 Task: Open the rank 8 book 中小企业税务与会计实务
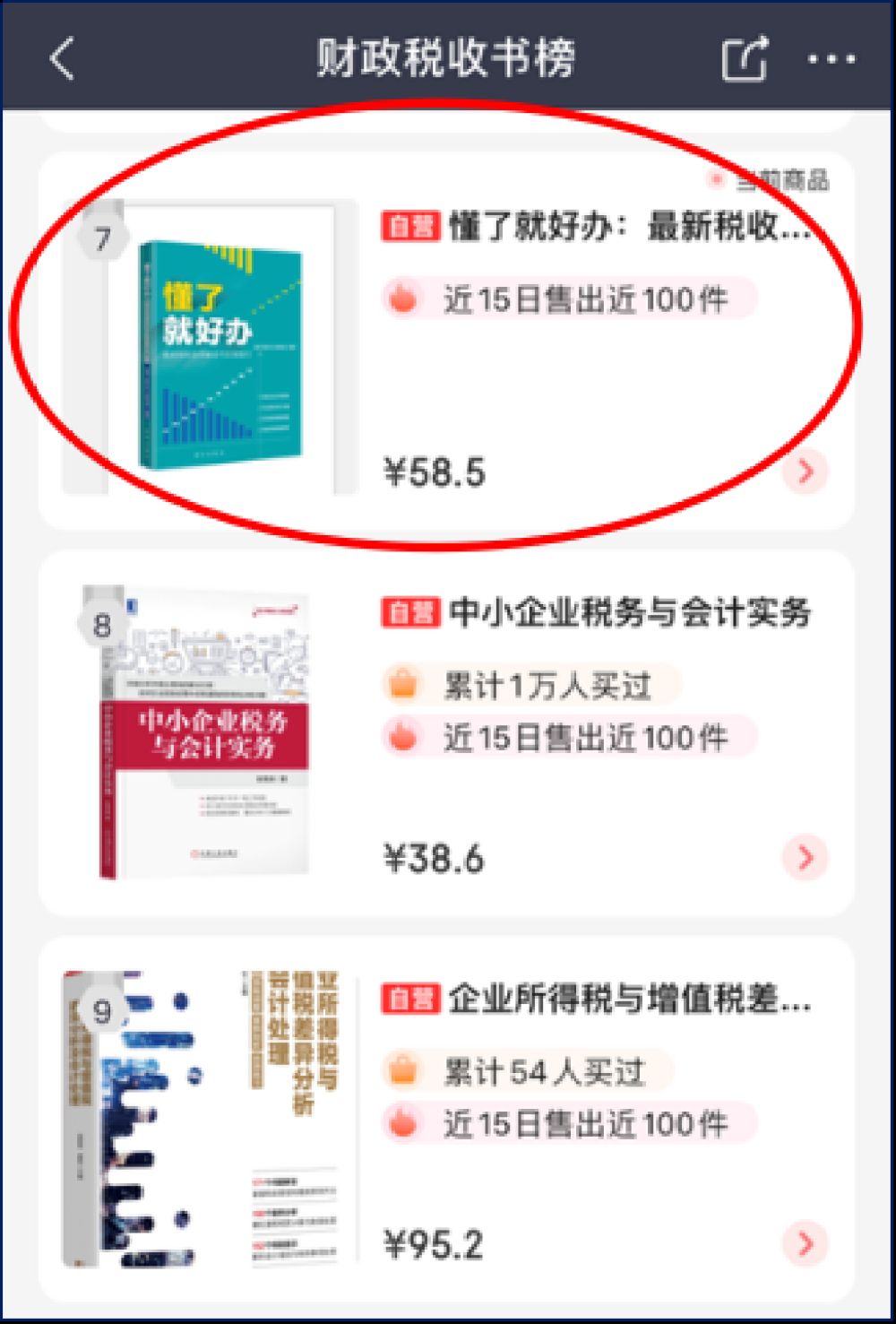629,612
